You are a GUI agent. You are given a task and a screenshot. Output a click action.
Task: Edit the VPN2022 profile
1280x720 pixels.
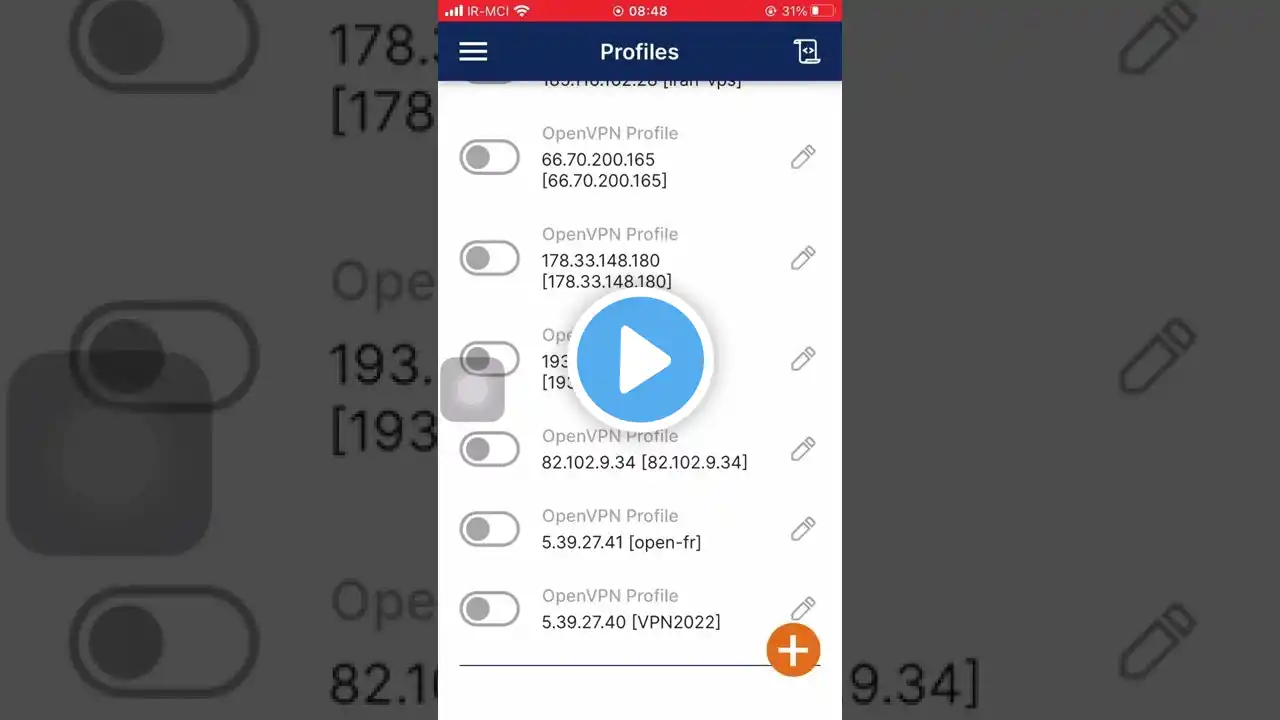click(x=803, y=608)
